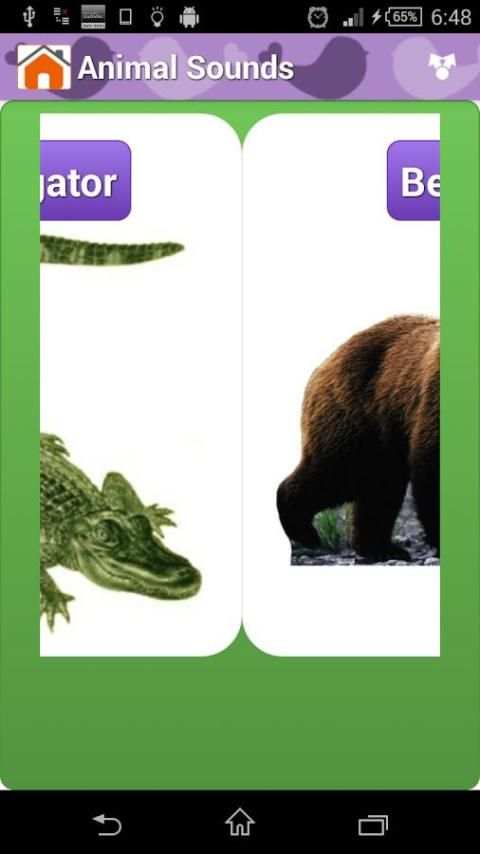Play the sound with the Alligator button
This screenshot has width=480, height=854.
tap(86, 180)
